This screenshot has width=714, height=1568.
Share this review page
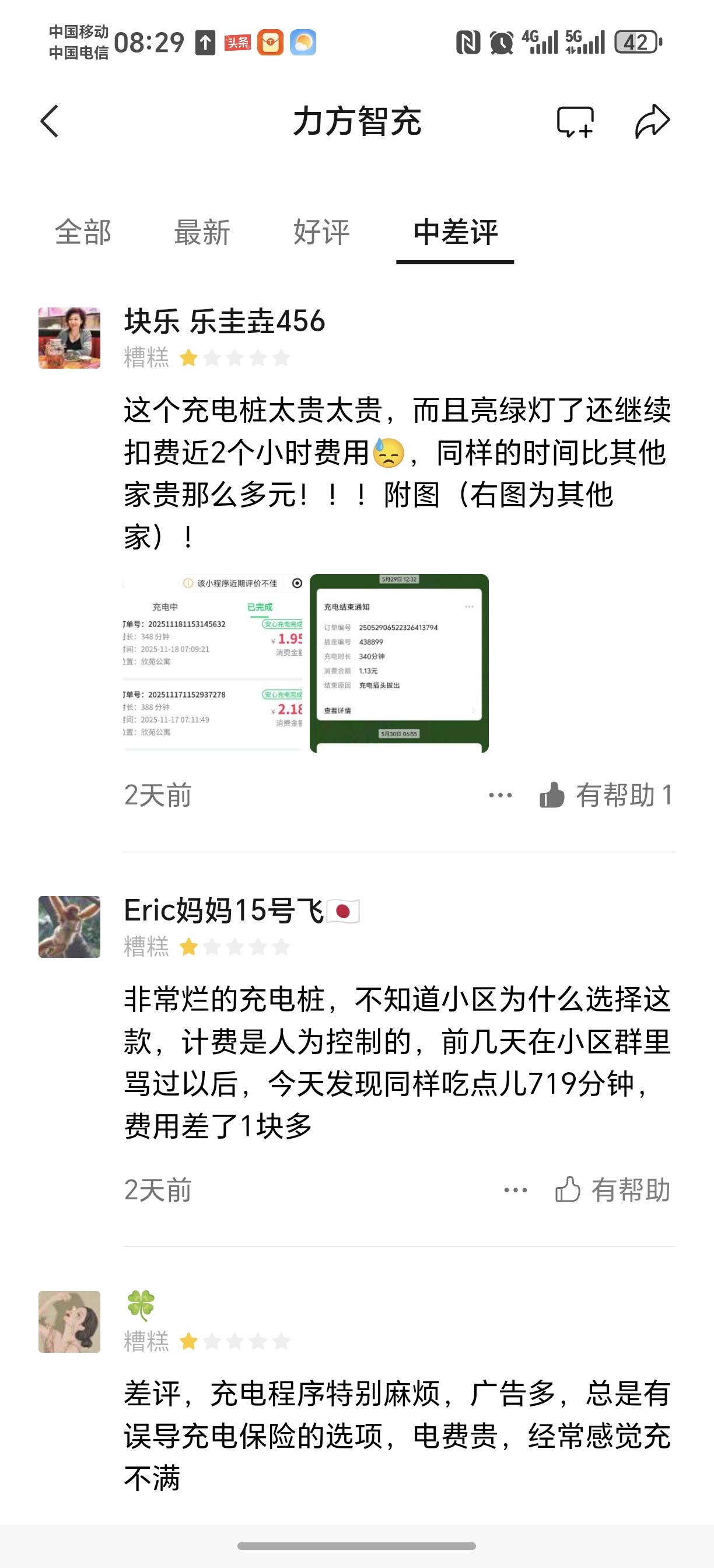tap(652, 121)
